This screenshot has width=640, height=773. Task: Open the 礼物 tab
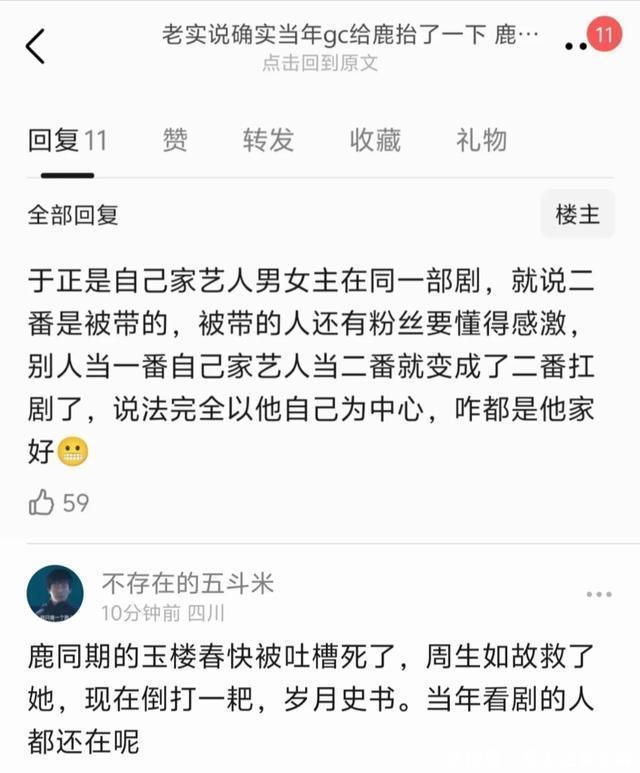(x=481, y=140)
